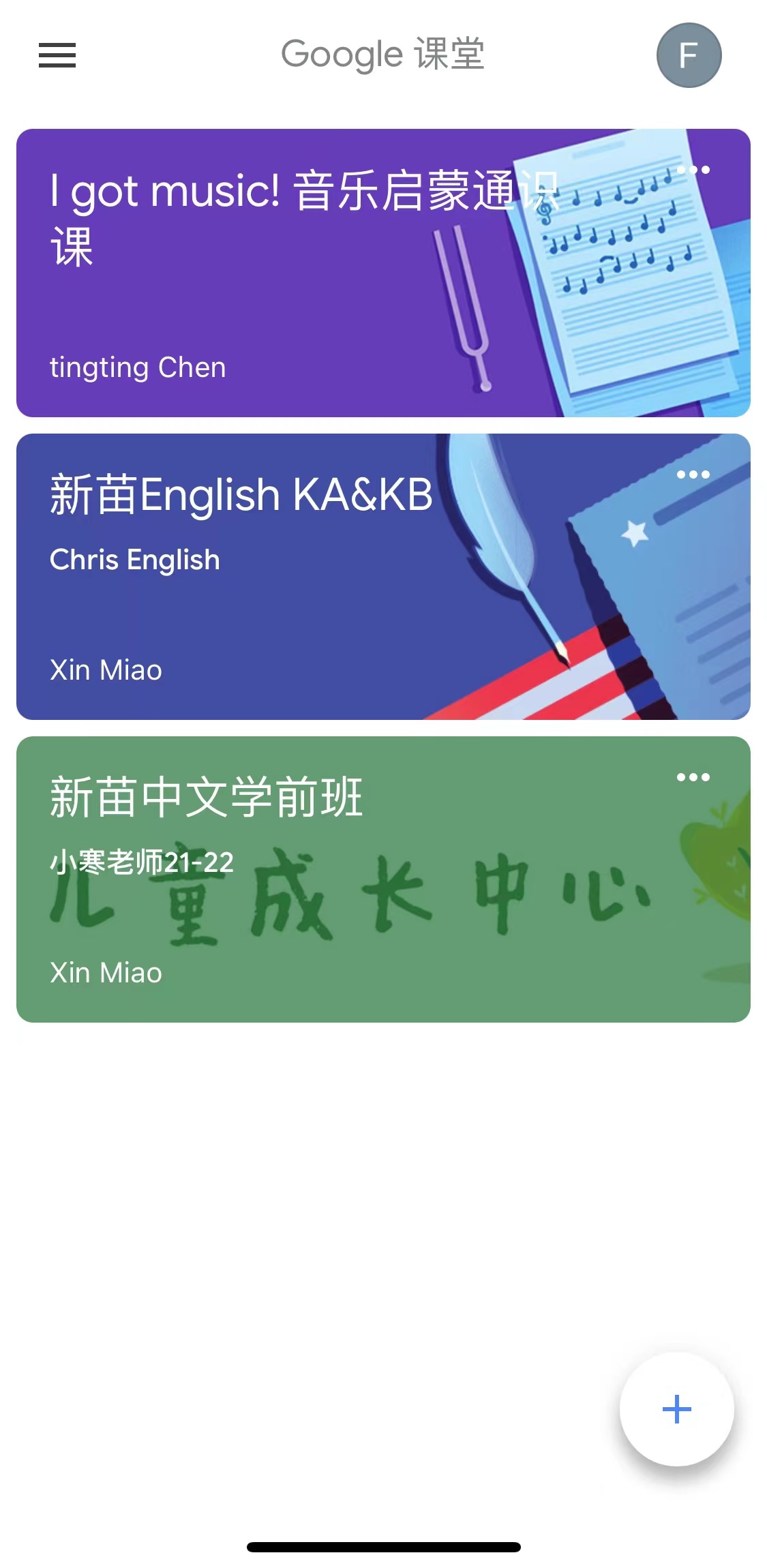Open the three-dot menu for 新苗中文学前班
The image size is (767, 1568).
pyautogui.click(x=693, y=777)
